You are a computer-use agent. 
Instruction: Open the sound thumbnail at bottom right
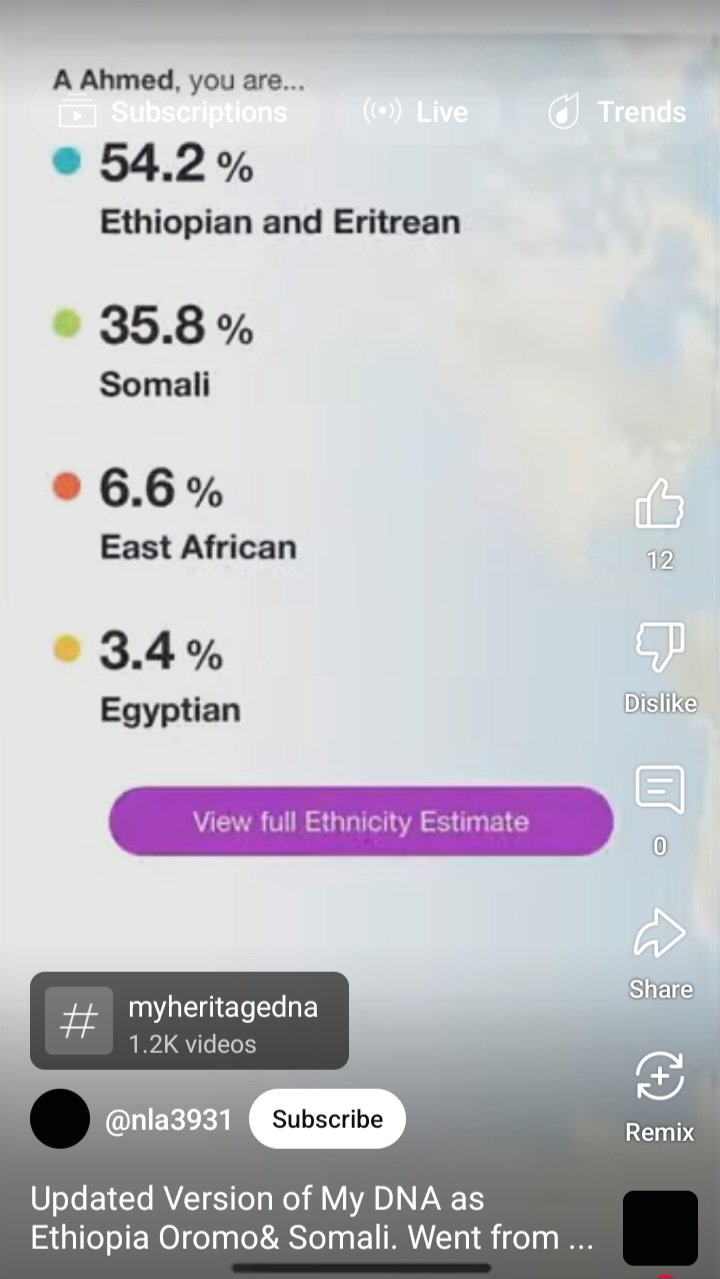[660, 1228]
